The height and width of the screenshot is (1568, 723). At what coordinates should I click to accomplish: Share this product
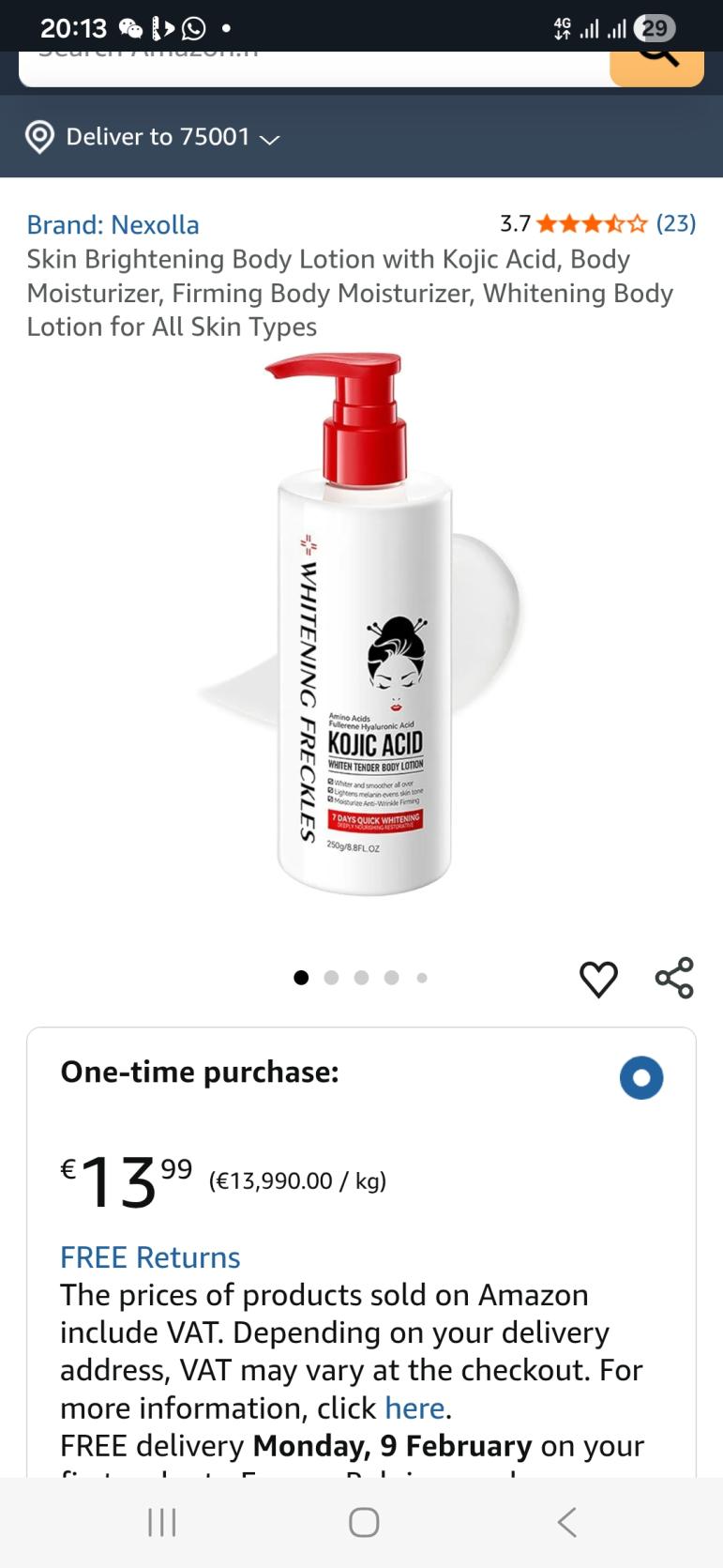click(674, 978)
